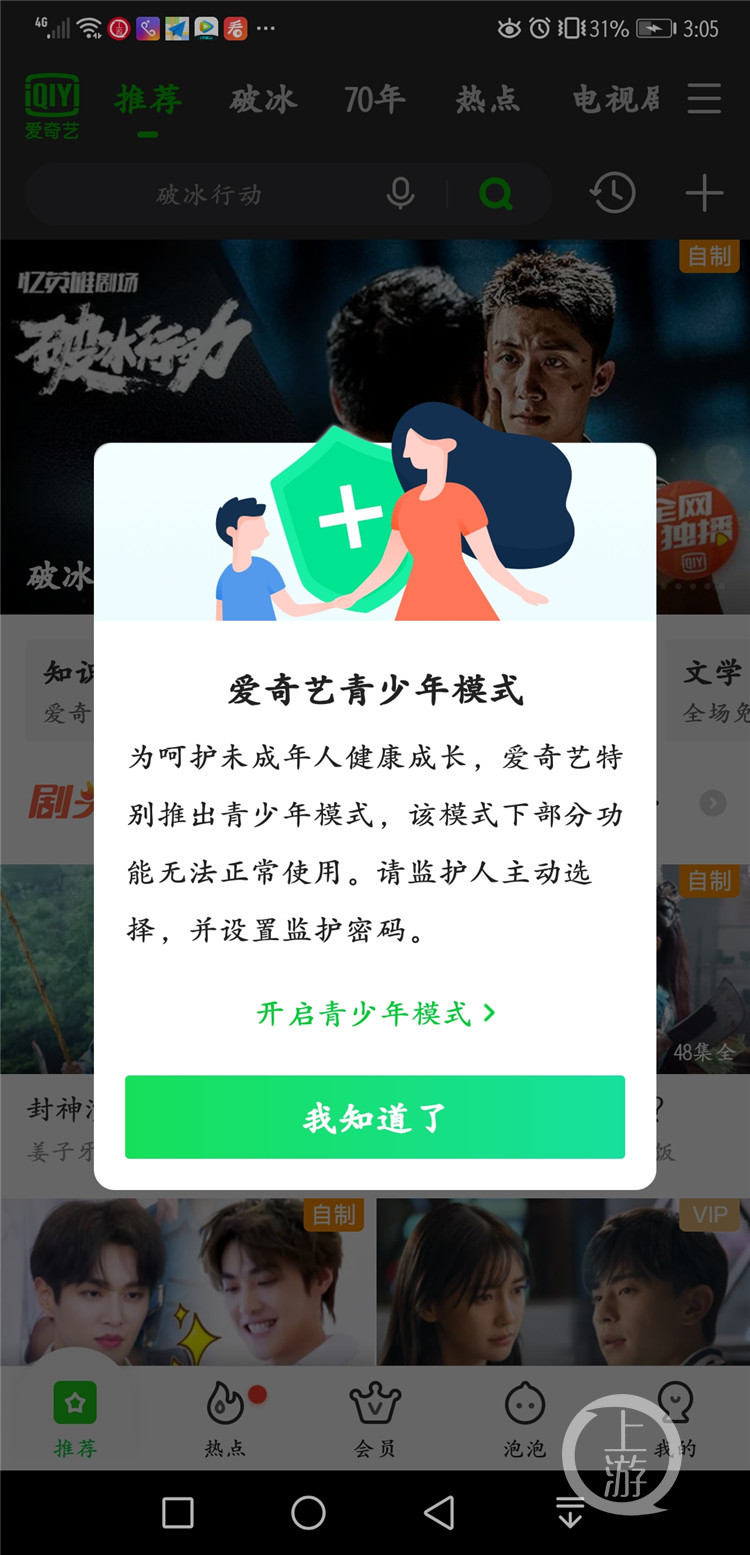Switch to the 70年 tab

coord(375,100)
